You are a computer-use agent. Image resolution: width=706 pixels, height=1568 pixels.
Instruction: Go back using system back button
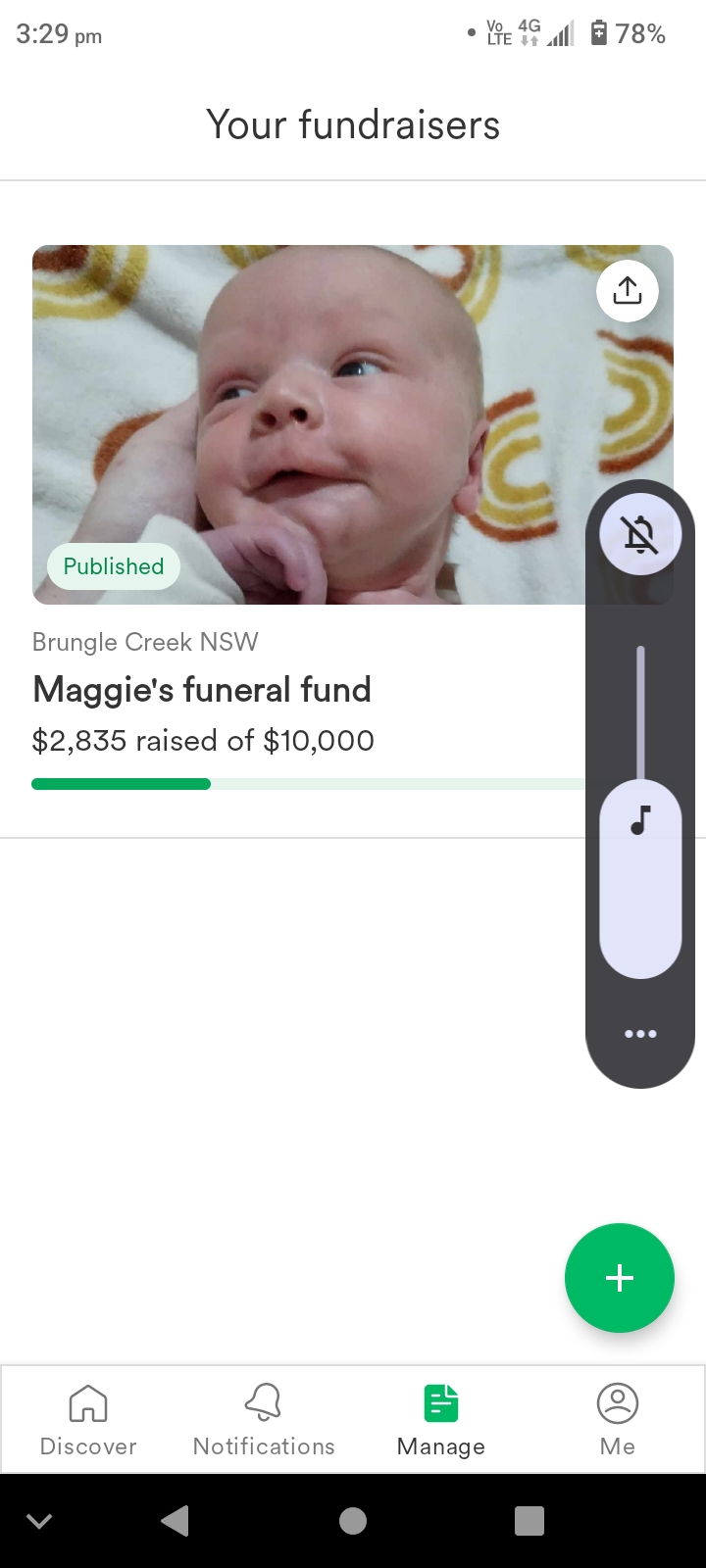(x=175, y=1521)
